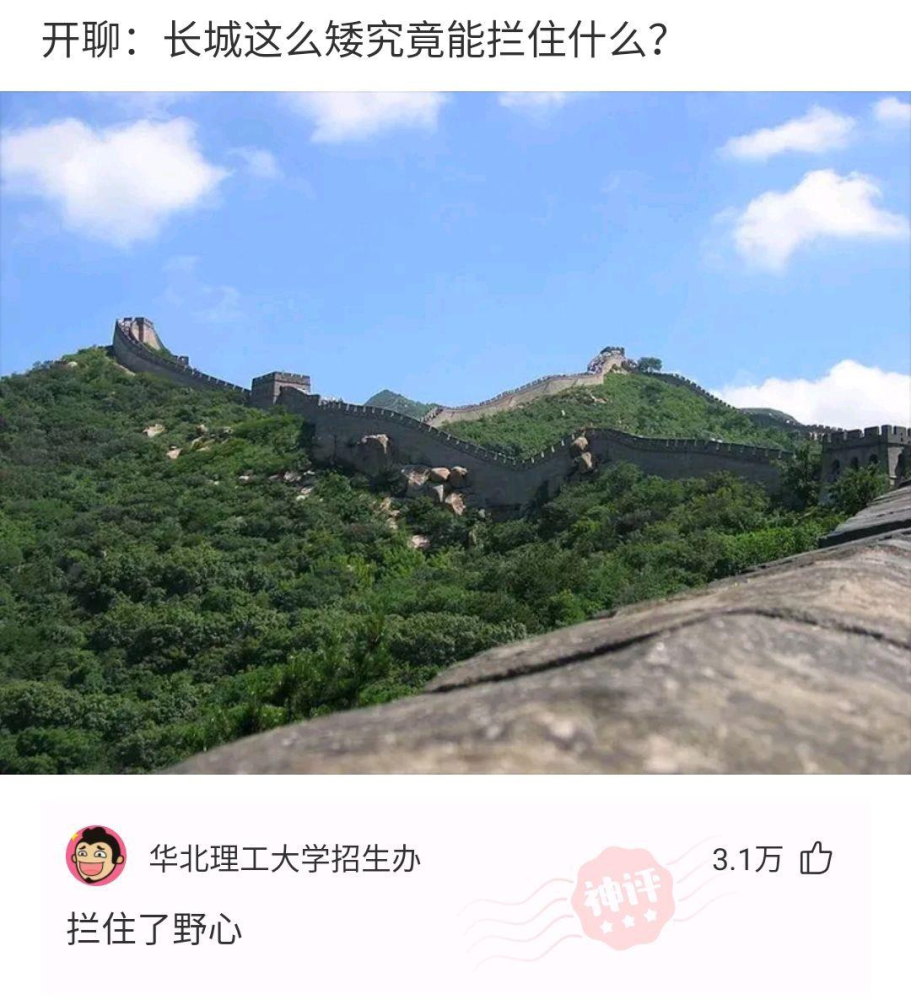Open the Great Wall photo fullscreen
This screenshot has width=911, height=1000.
click(x=455, y=440)
